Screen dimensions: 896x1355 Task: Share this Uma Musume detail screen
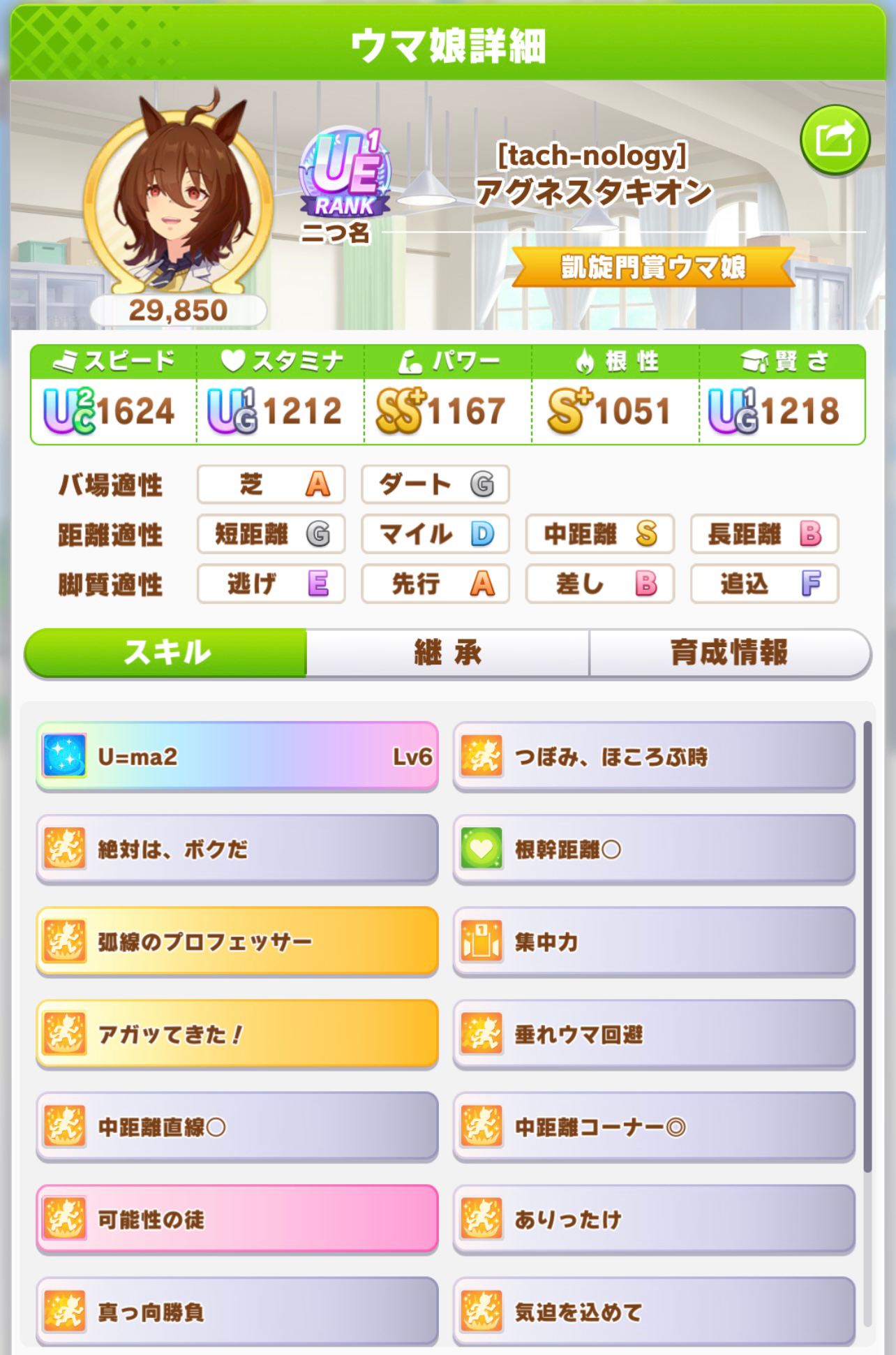(x=835, y=140)
